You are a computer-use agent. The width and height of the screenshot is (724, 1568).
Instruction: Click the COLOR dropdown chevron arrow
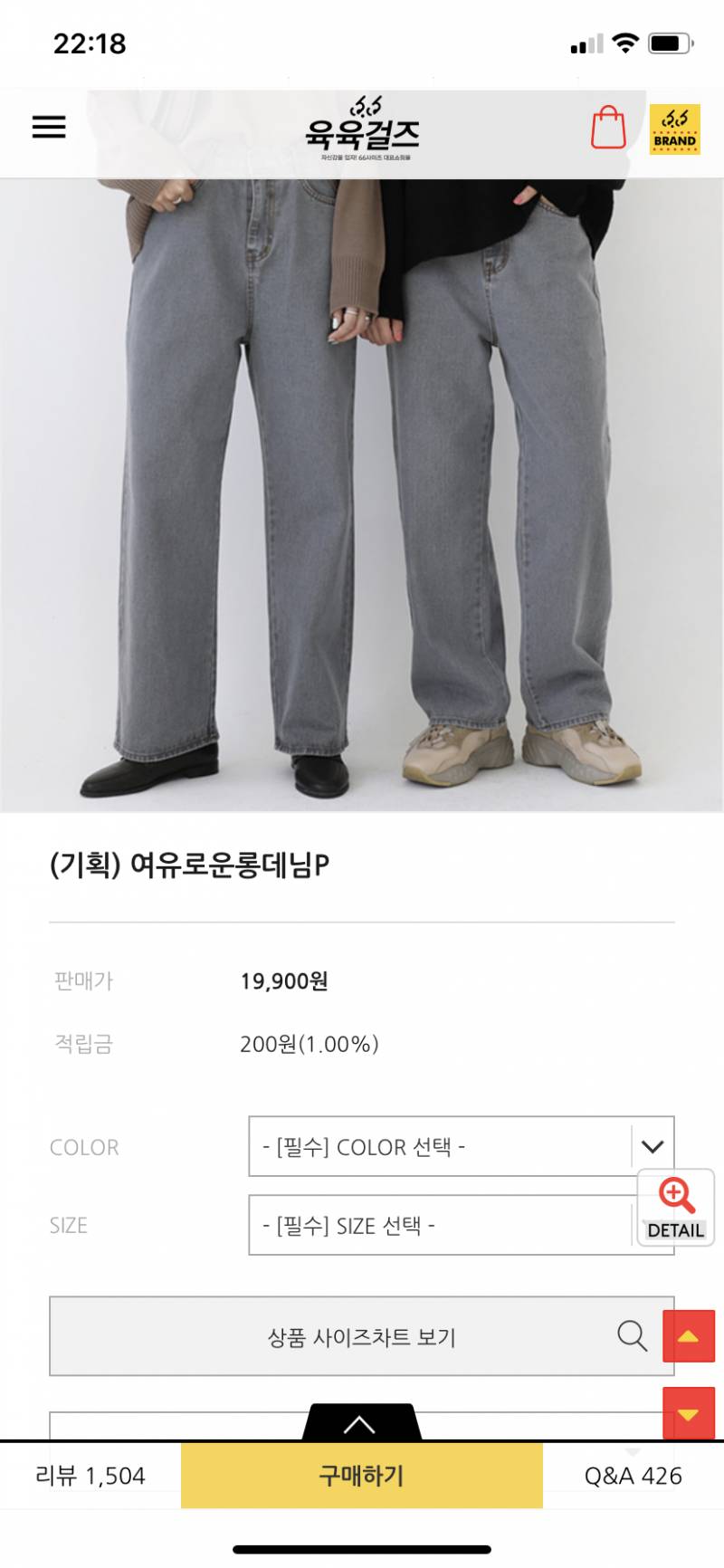pos(651,1145)
